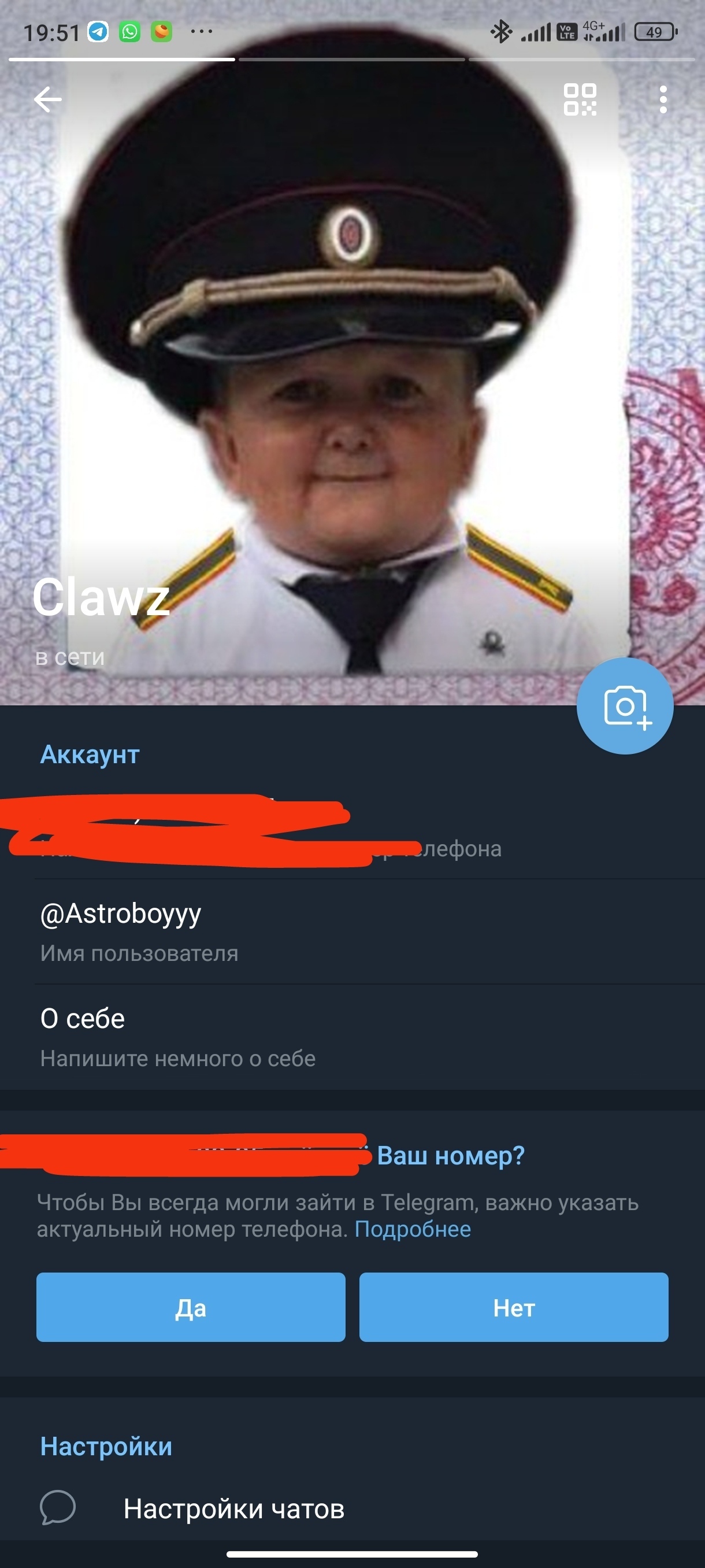Open the three-dot overflow menu

click(x=662, y=99)
